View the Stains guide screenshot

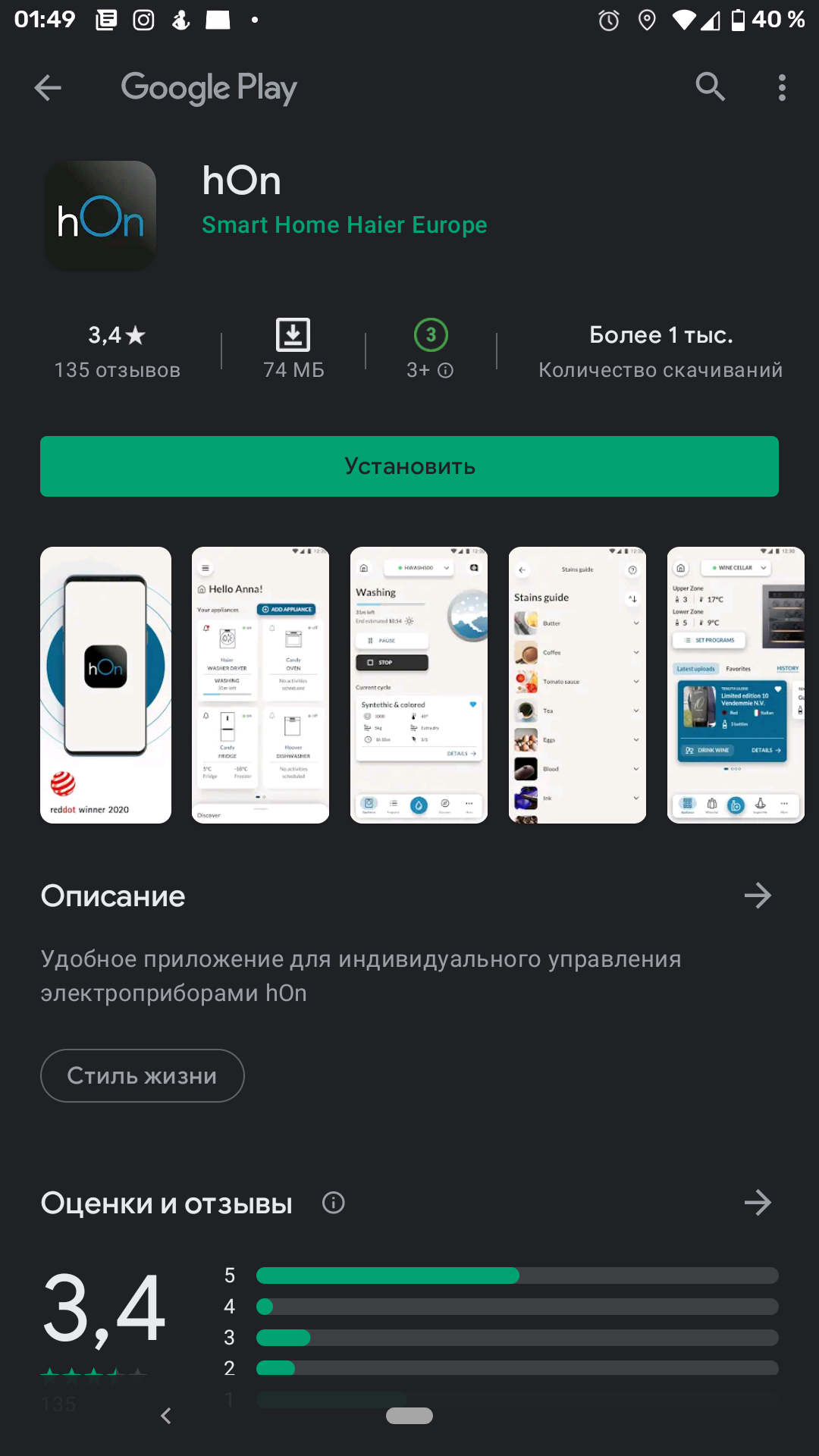tap(577, 685)
